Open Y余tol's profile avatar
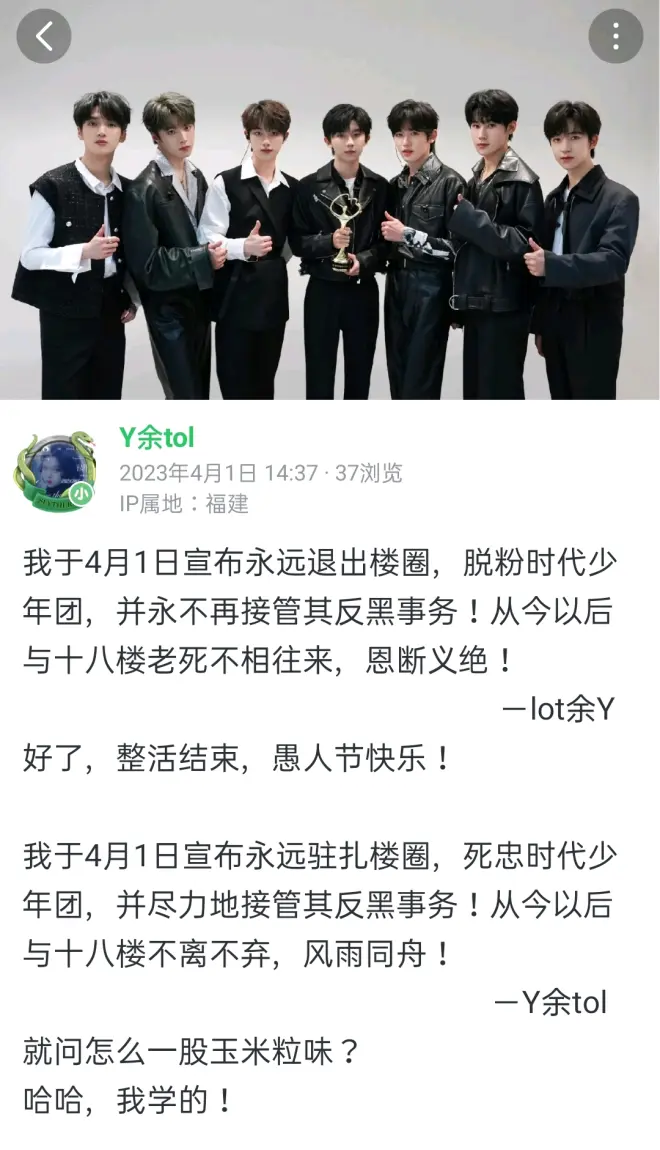Viewport: 660px width, 1150px height. [x=56, y=471]
